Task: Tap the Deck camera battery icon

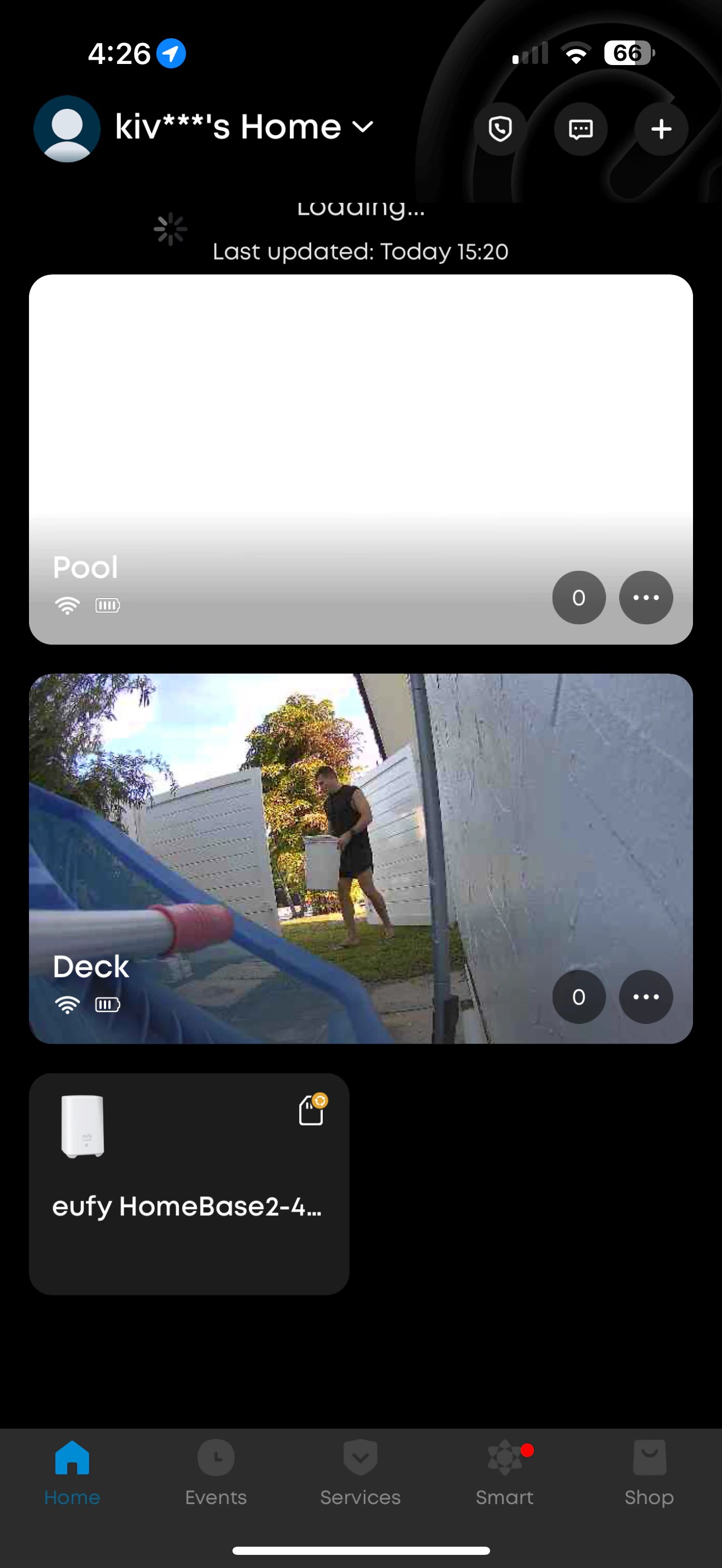Action: 107,1005
